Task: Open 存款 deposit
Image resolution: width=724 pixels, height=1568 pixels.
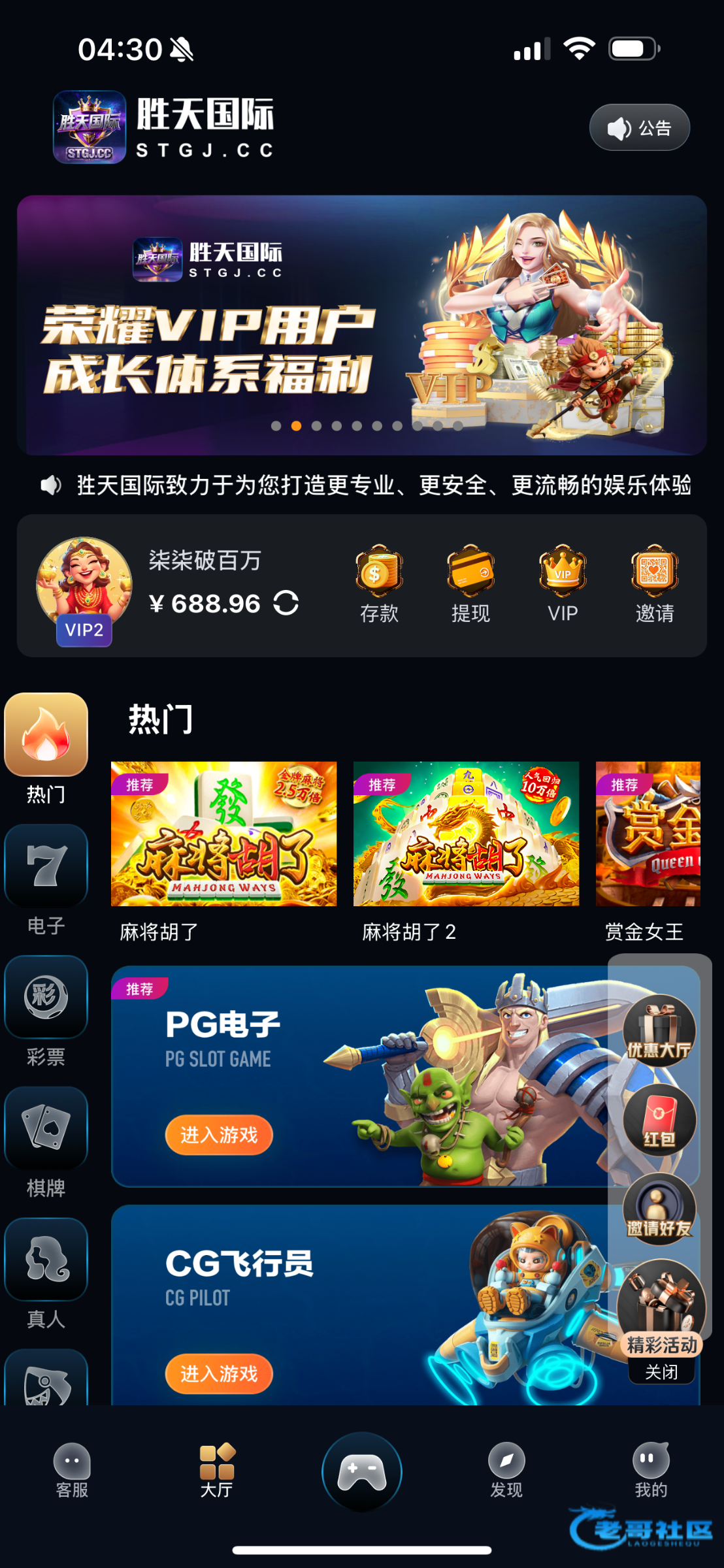Action: pyautogui.click(x=379, y=583)
